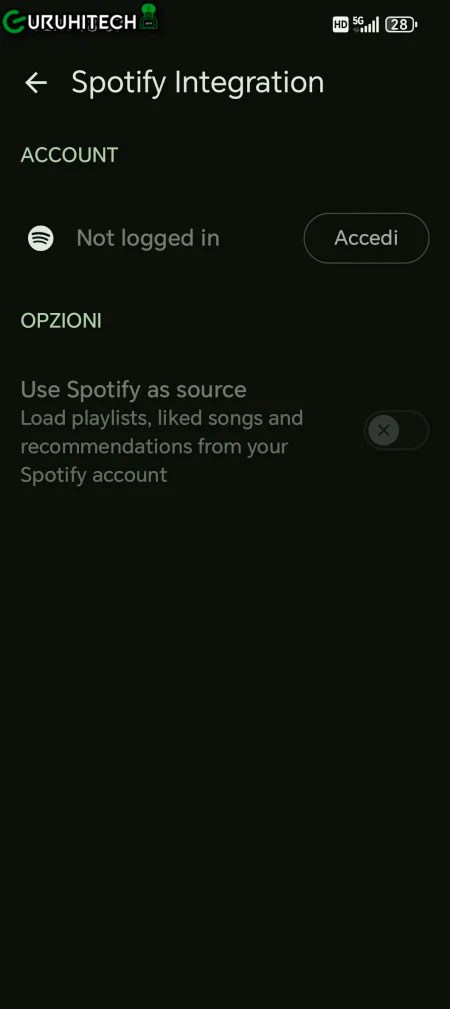Toggle Use Spotify as source switch
This screenshot has width=450, height=1009.
pyautogui.click(x=396, y=430)
